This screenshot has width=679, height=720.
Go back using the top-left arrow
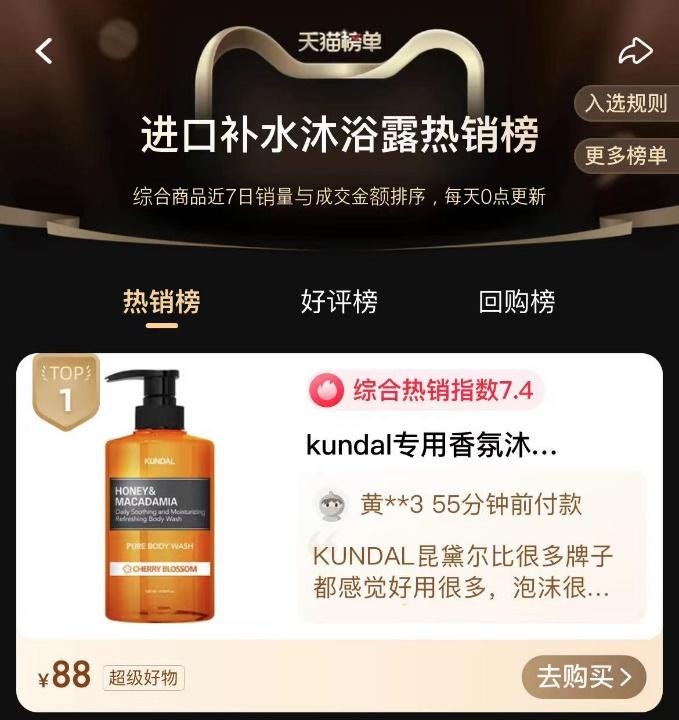pyautogui.click(x=44, y=51)
